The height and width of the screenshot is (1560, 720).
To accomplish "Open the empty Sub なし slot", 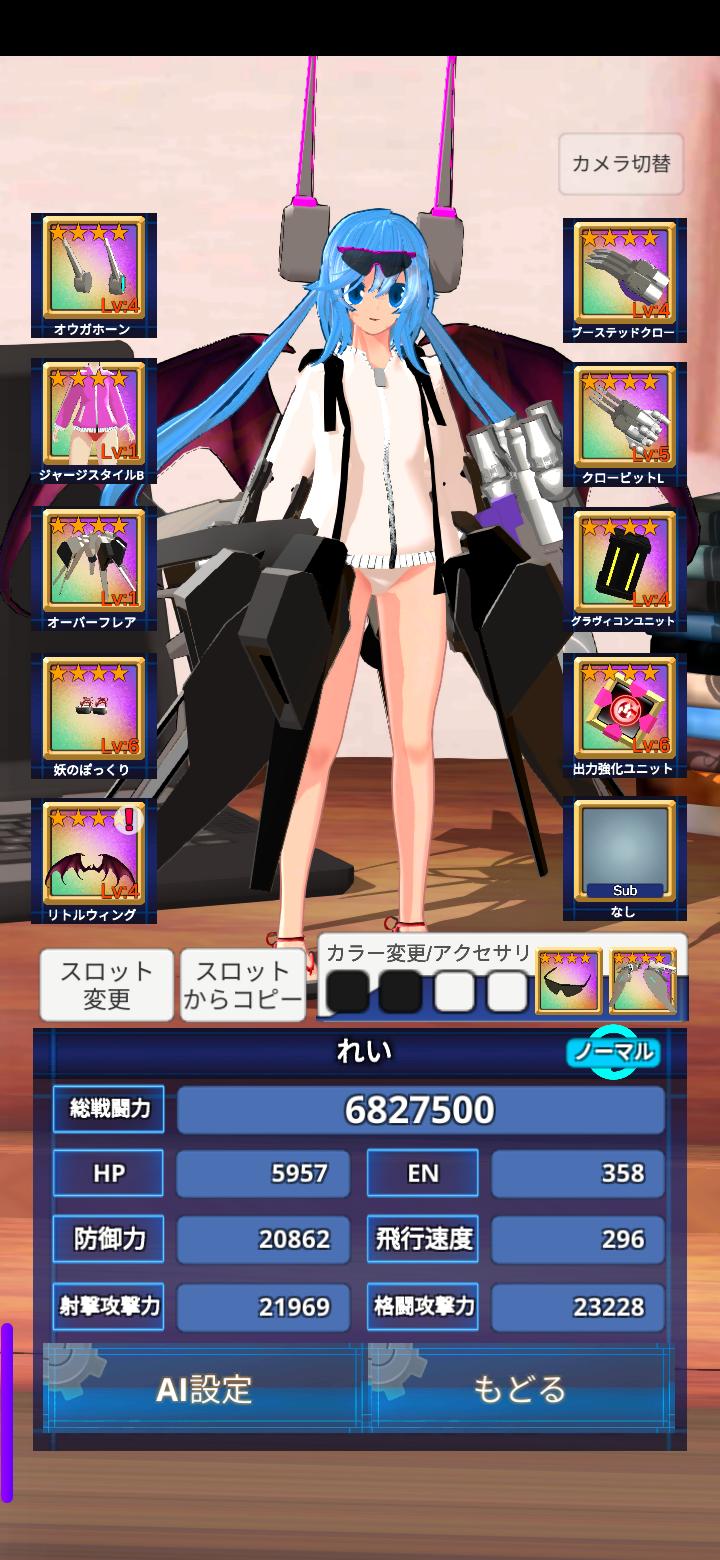I will tap(625, 857).
